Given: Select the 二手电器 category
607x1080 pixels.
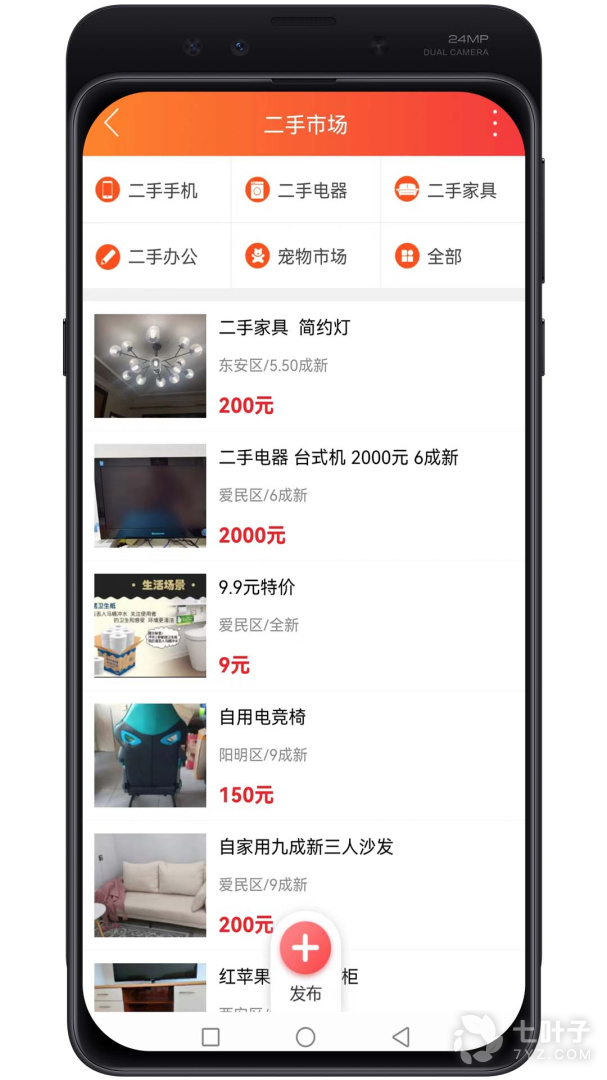Looking at the screenshot, I should click(298, 190).
